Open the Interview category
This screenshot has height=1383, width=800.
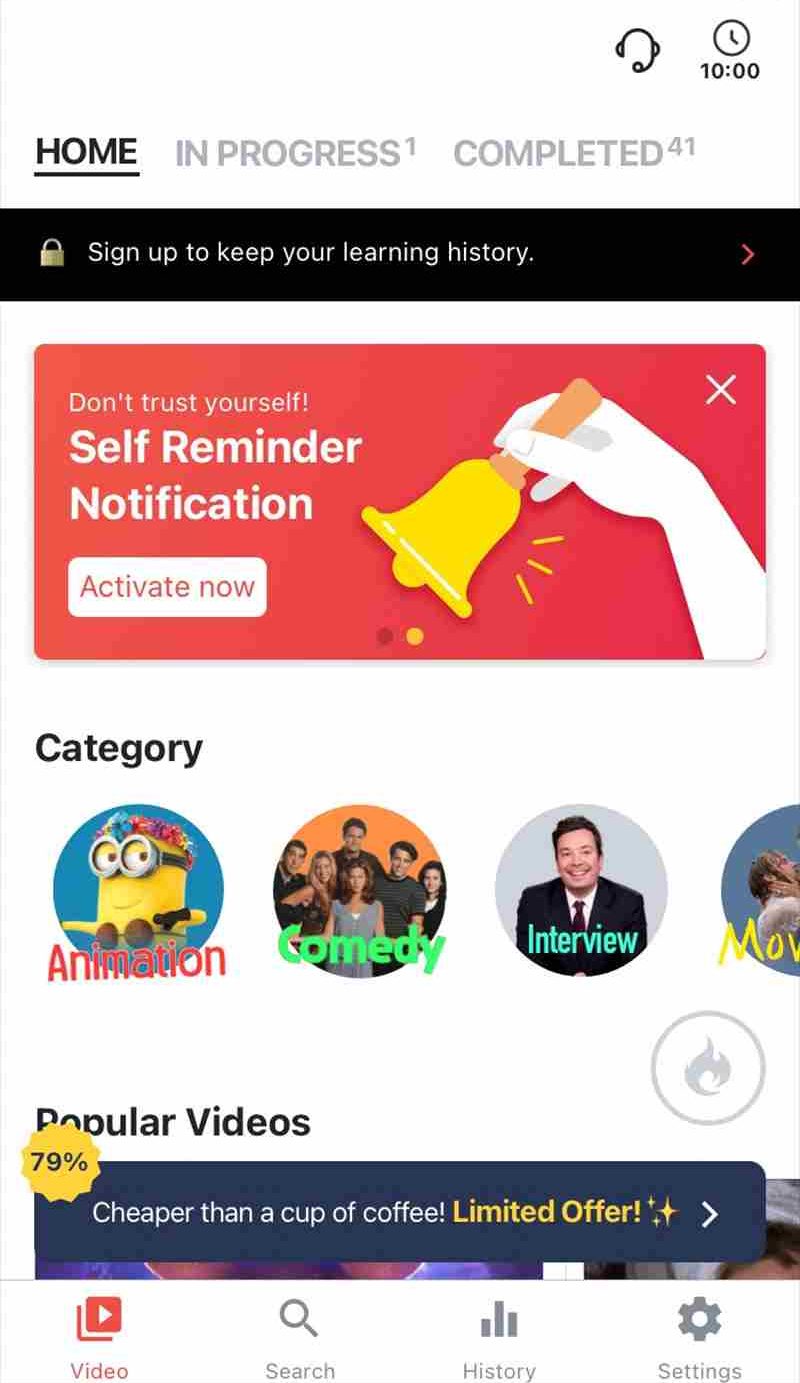[581, 891]
